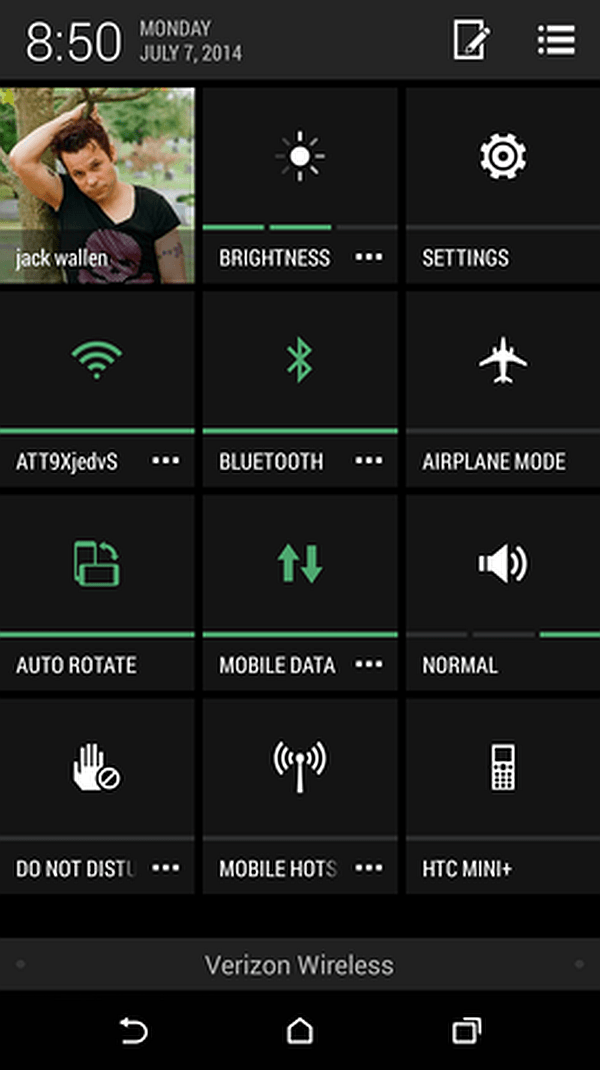
Task: Enable Airplane Mode
Action: click(503, 388)
